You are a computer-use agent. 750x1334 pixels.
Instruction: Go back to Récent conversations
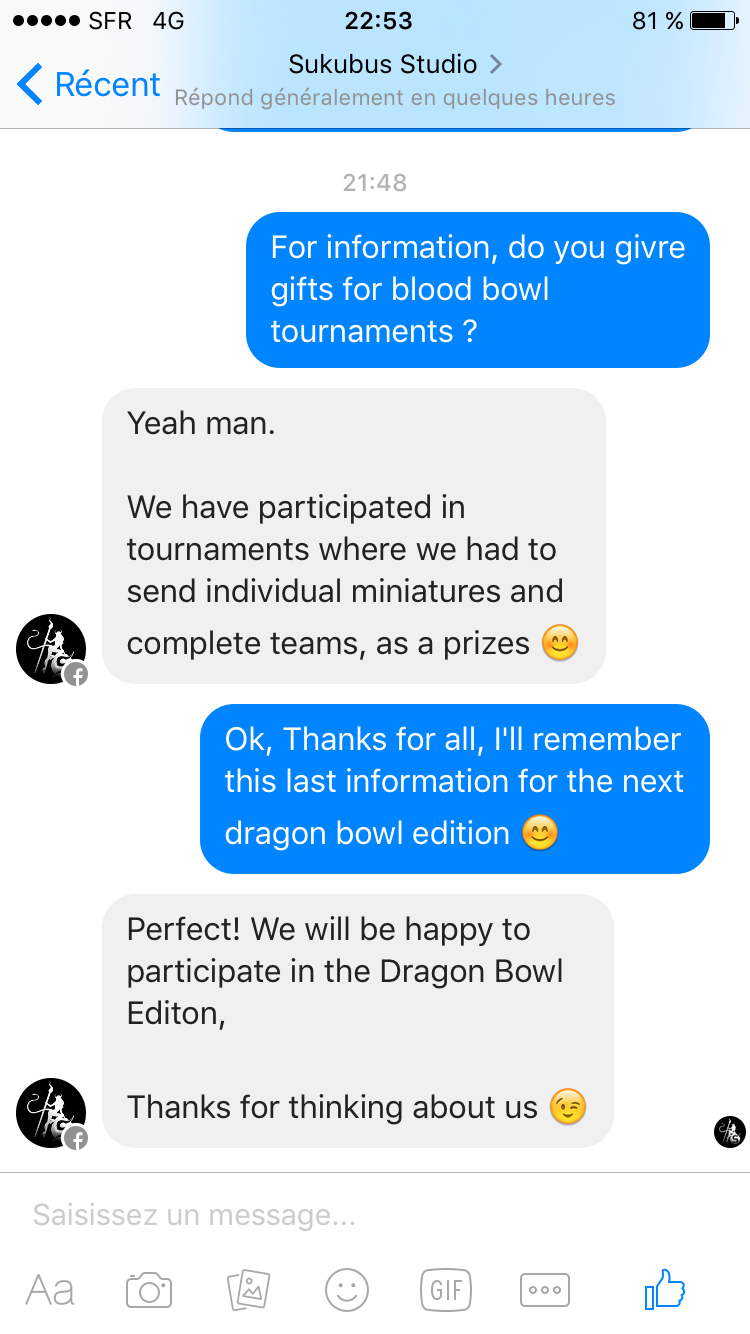click(x=88, y=85)
